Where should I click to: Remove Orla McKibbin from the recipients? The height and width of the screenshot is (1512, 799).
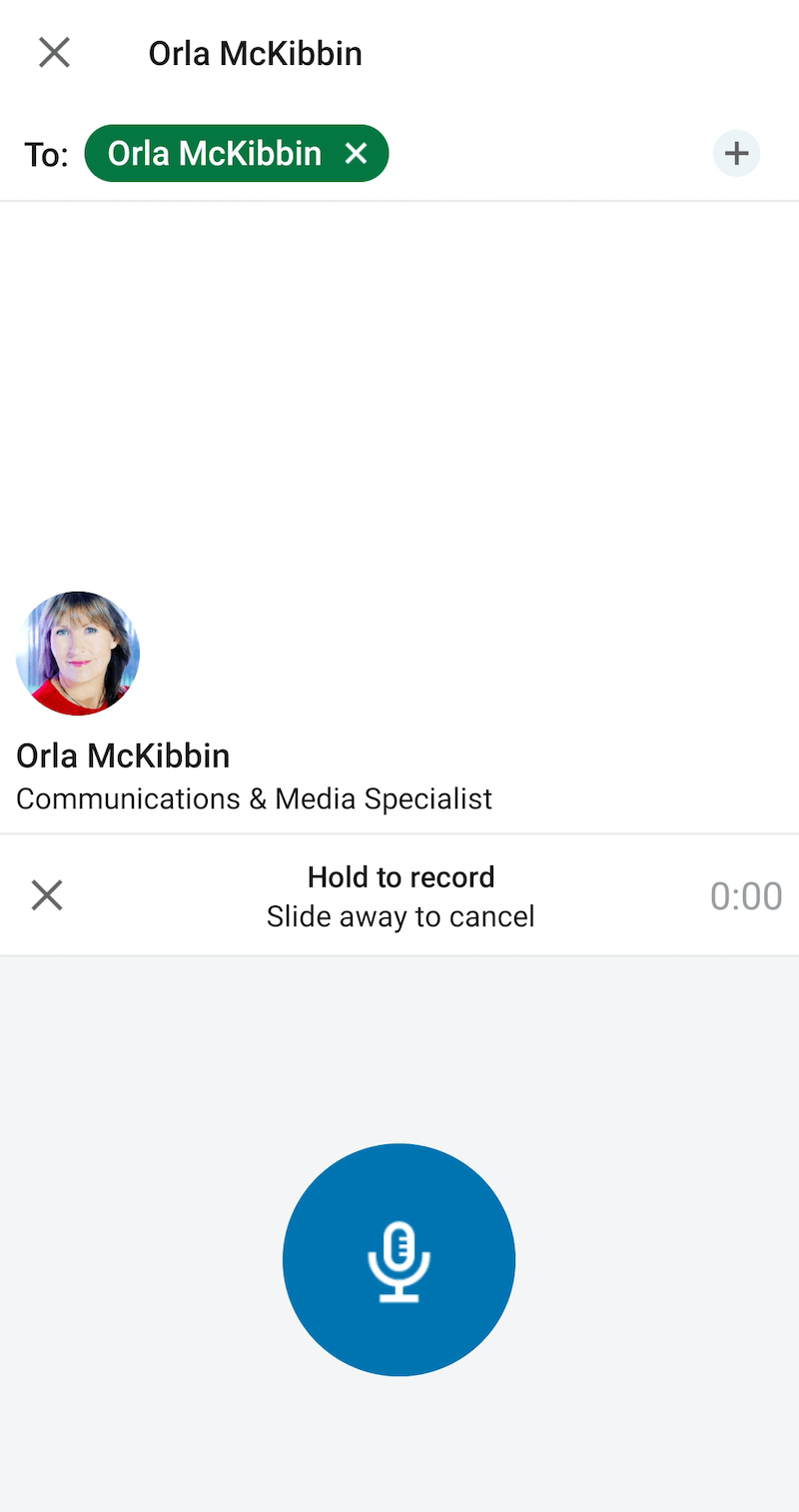pos(357,153)
